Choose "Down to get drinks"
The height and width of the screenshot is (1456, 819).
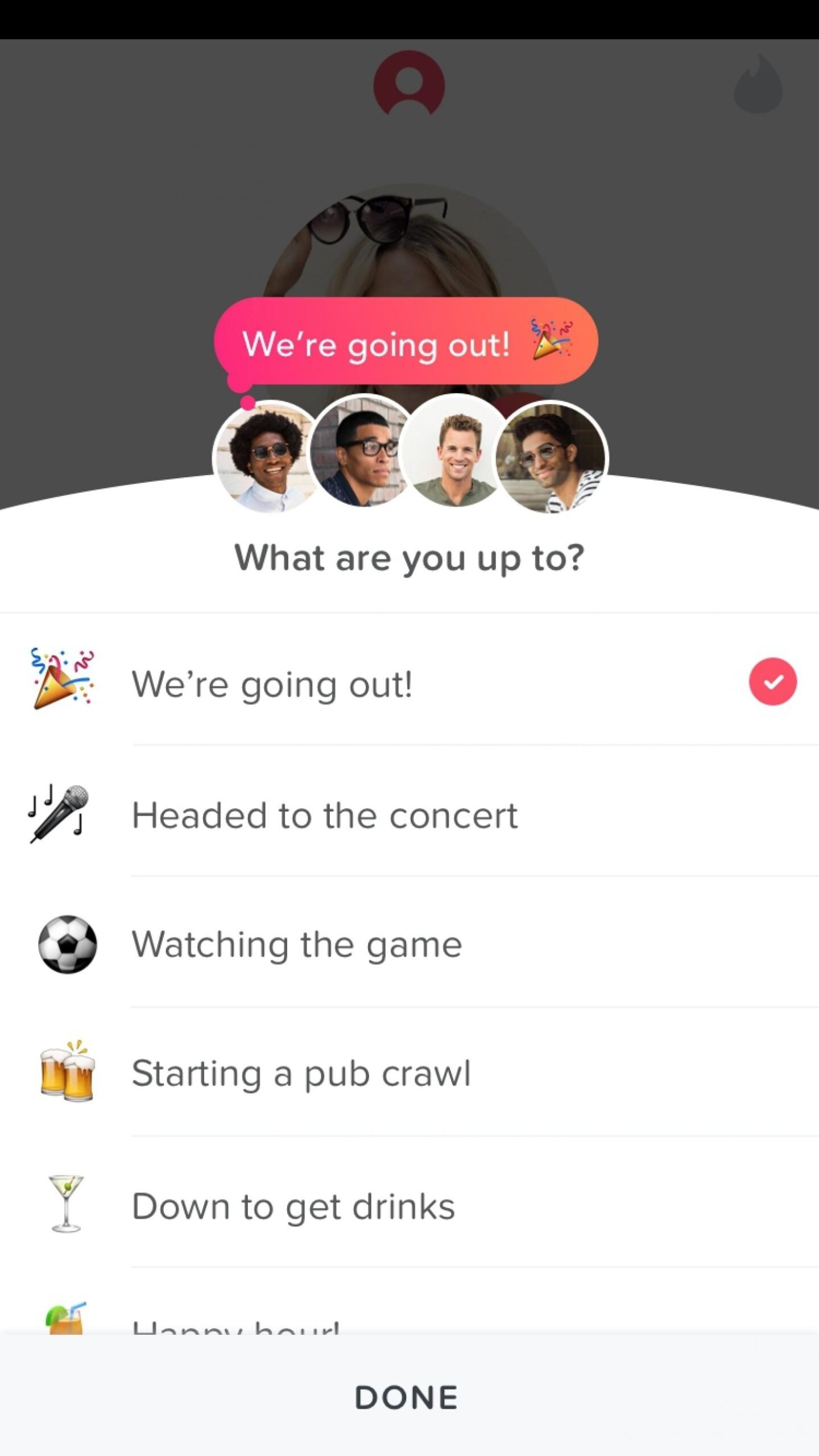293,1206
